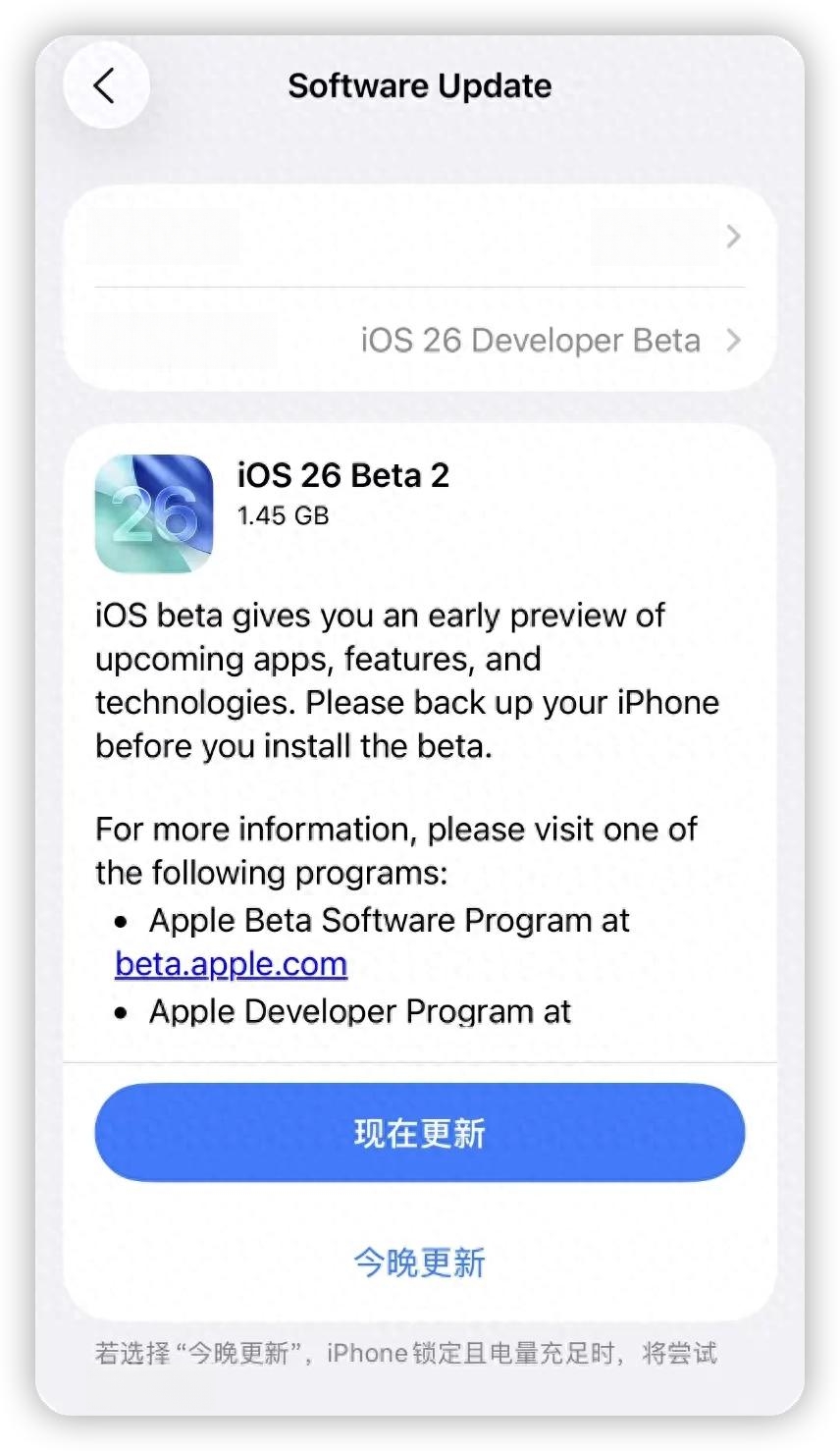Tap the 现在更新 button to update now

pyautogui.click(x=420, y=1133)
